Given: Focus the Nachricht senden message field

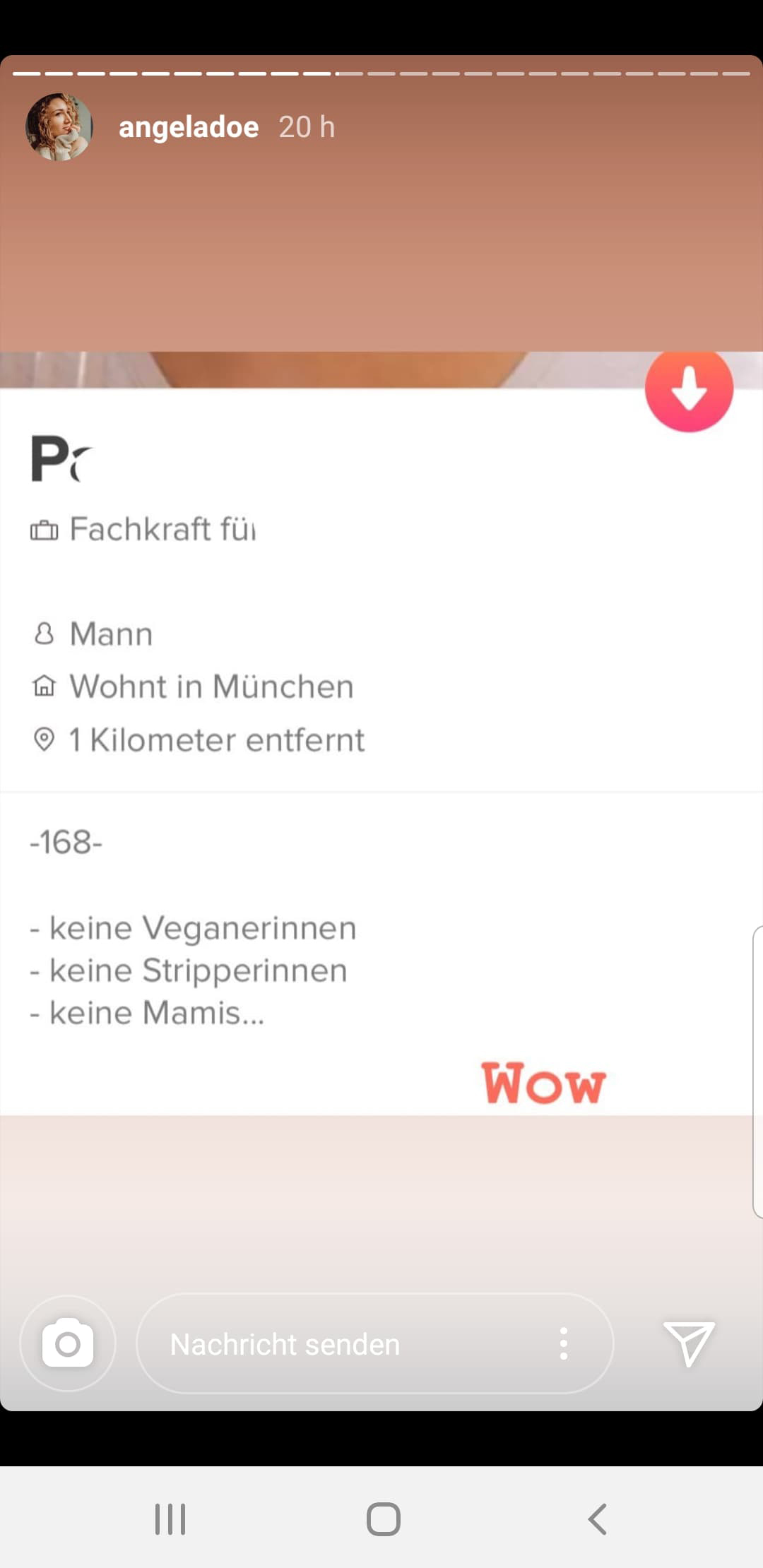Looking at the screenshot, I should point(339,1344).
